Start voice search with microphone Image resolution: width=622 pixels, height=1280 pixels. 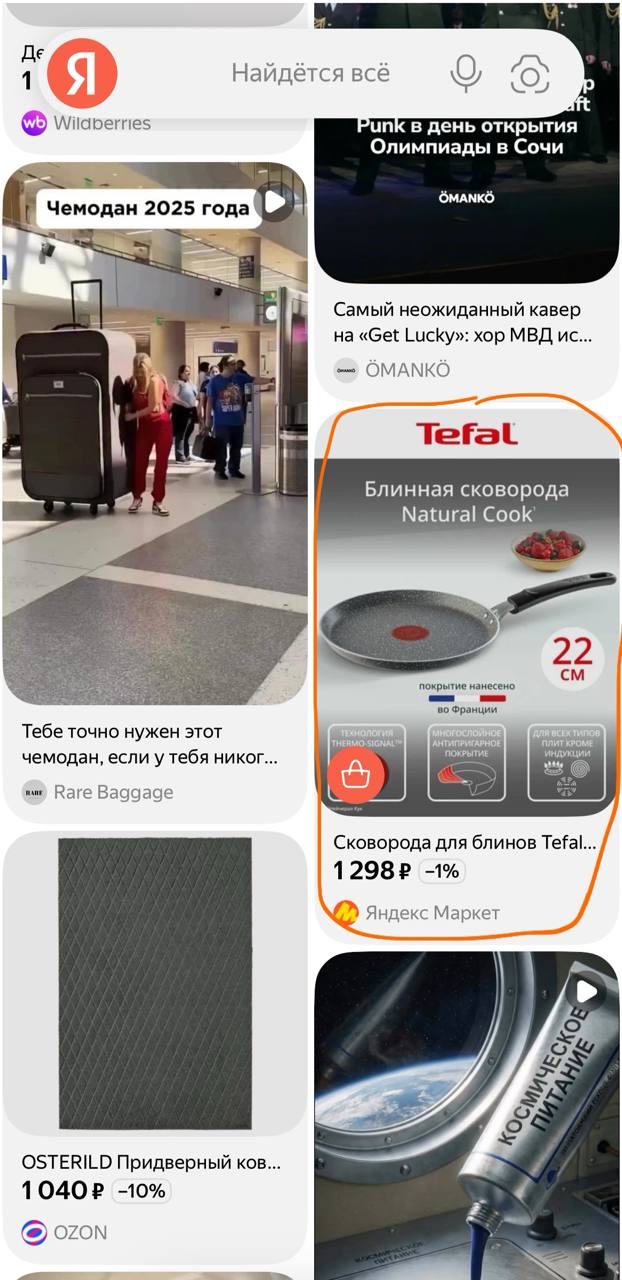465,74
